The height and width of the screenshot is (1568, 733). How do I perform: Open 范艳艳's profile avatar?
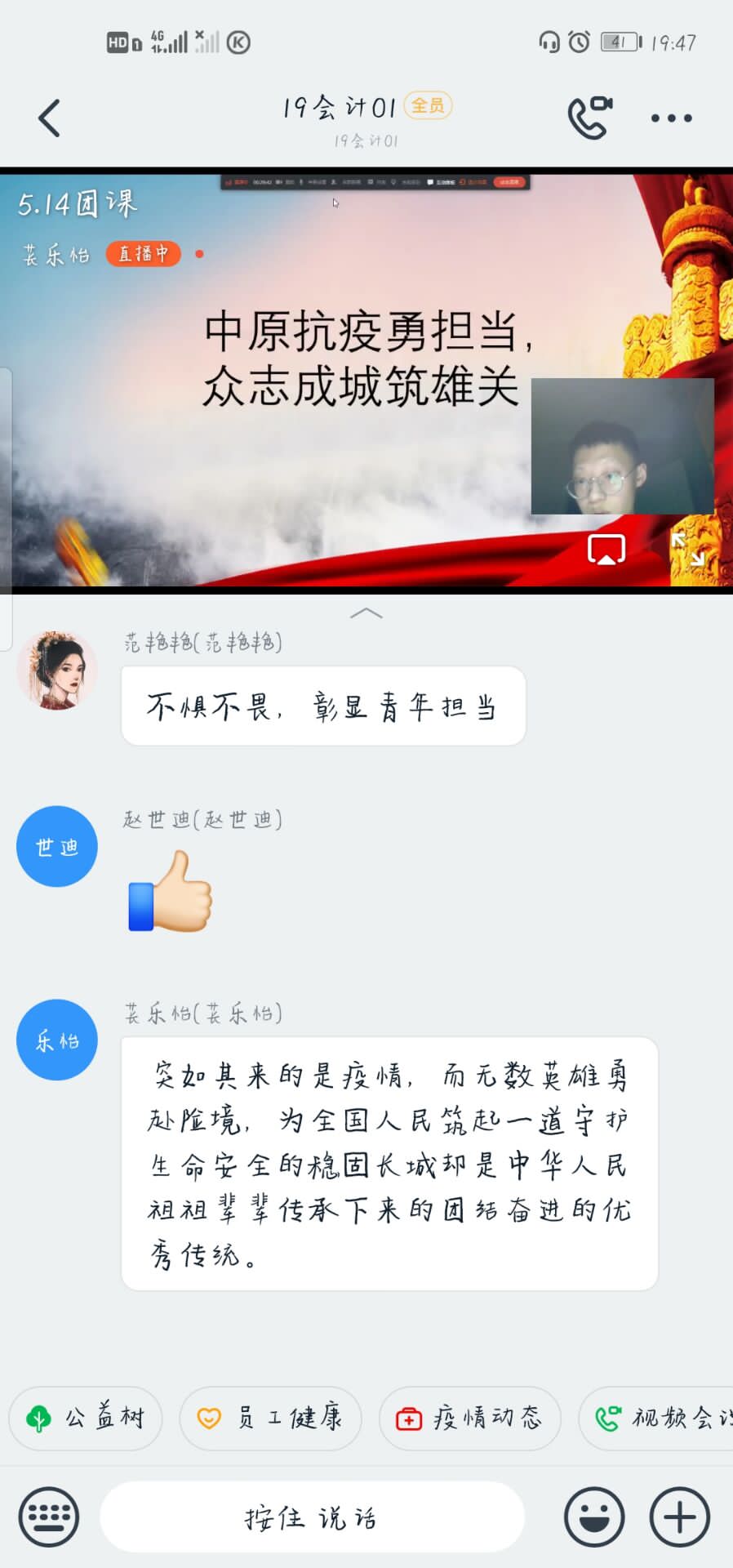[x=56, y=670]
